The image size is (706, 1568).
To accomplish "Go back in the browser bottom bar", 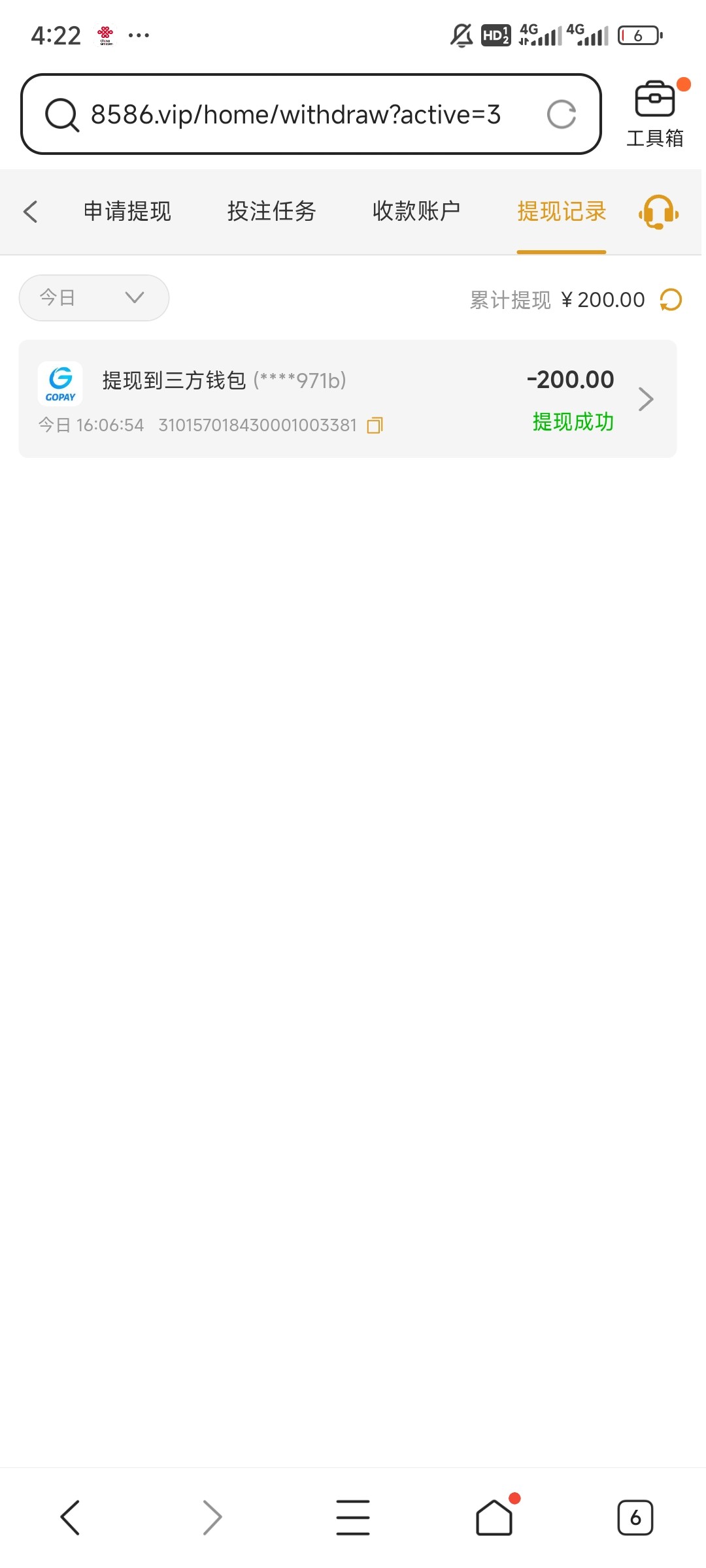I will tap(71, 1517).
